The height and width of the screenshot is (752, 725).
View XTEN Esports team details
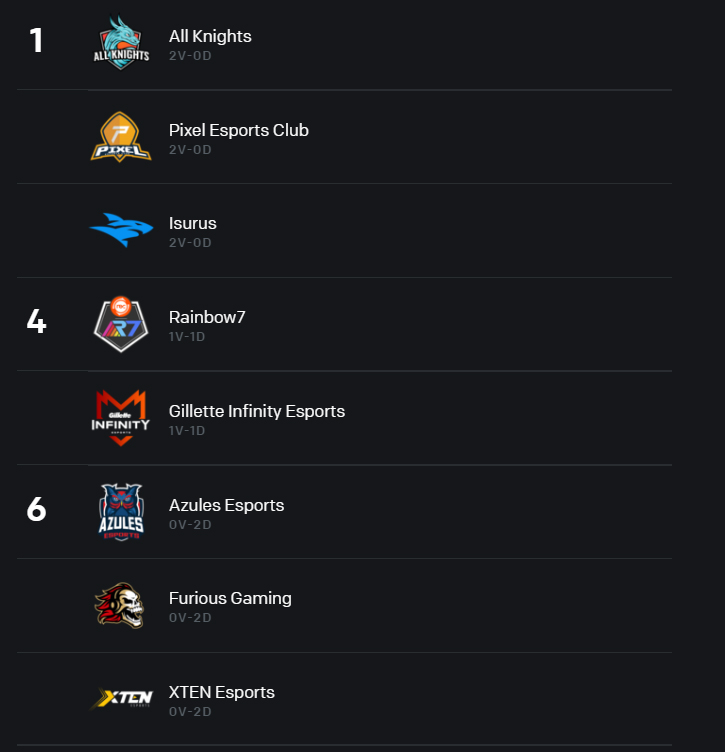(x=221, y=693)
